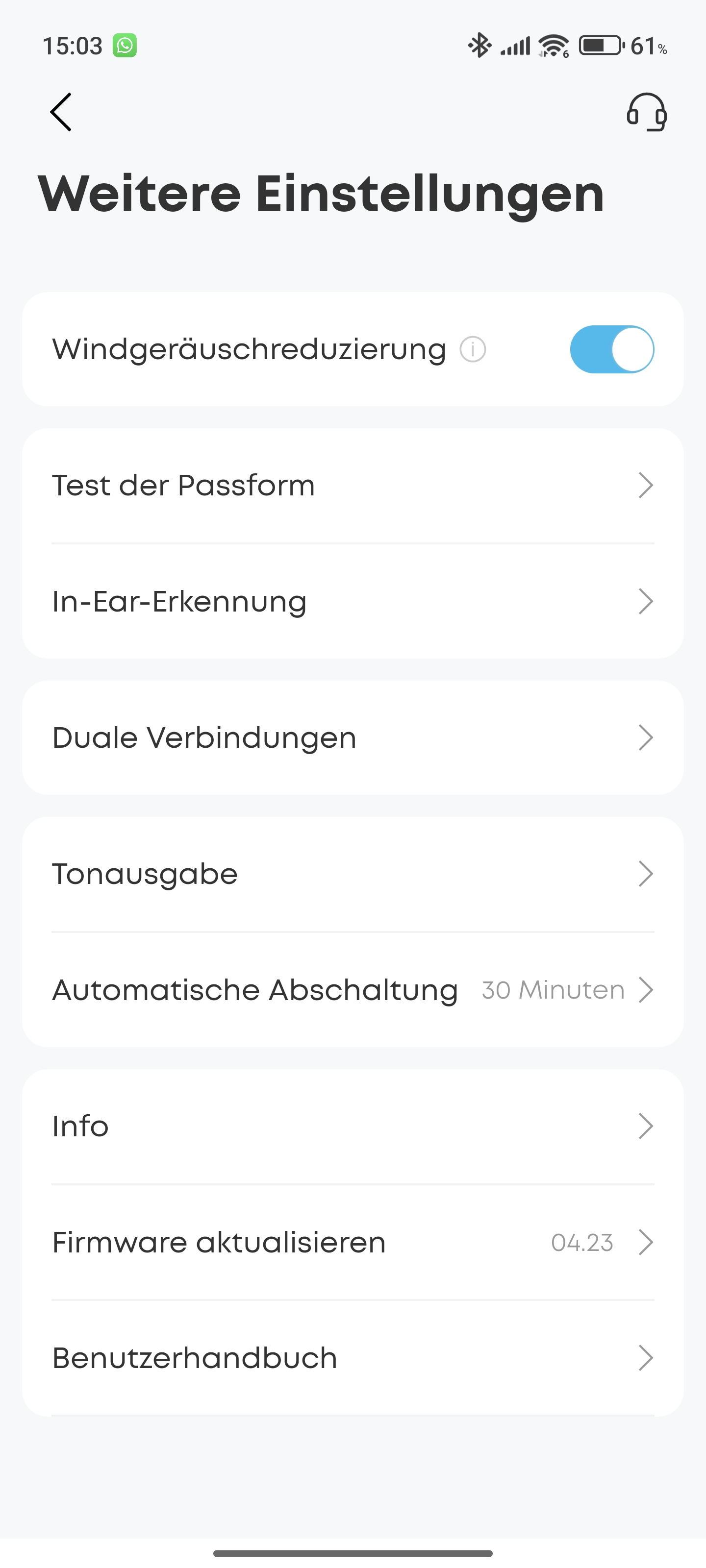Disable the Windgeräuschreduzierung switch

point(611,349)
